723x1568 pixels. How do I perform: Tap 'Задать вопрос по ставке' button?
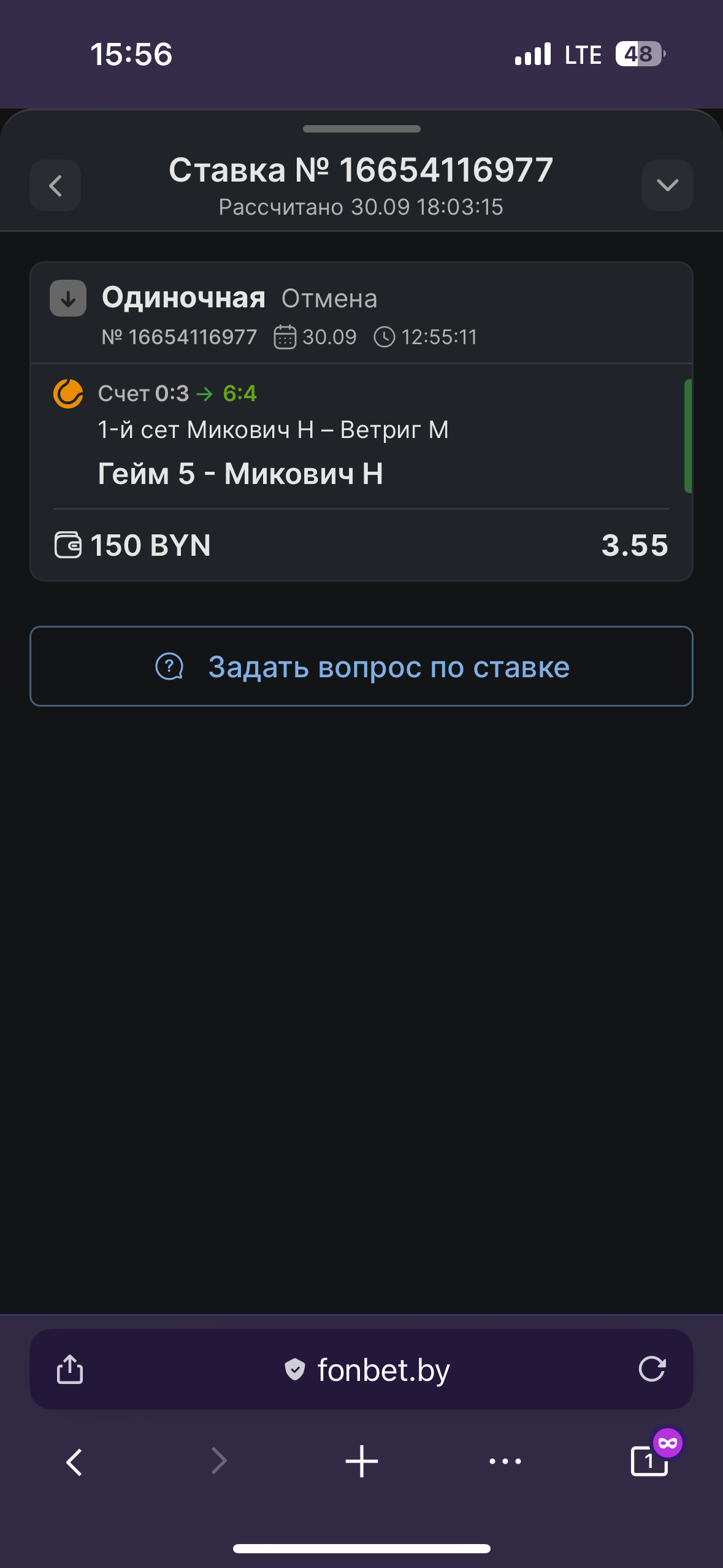coord(361,666)
